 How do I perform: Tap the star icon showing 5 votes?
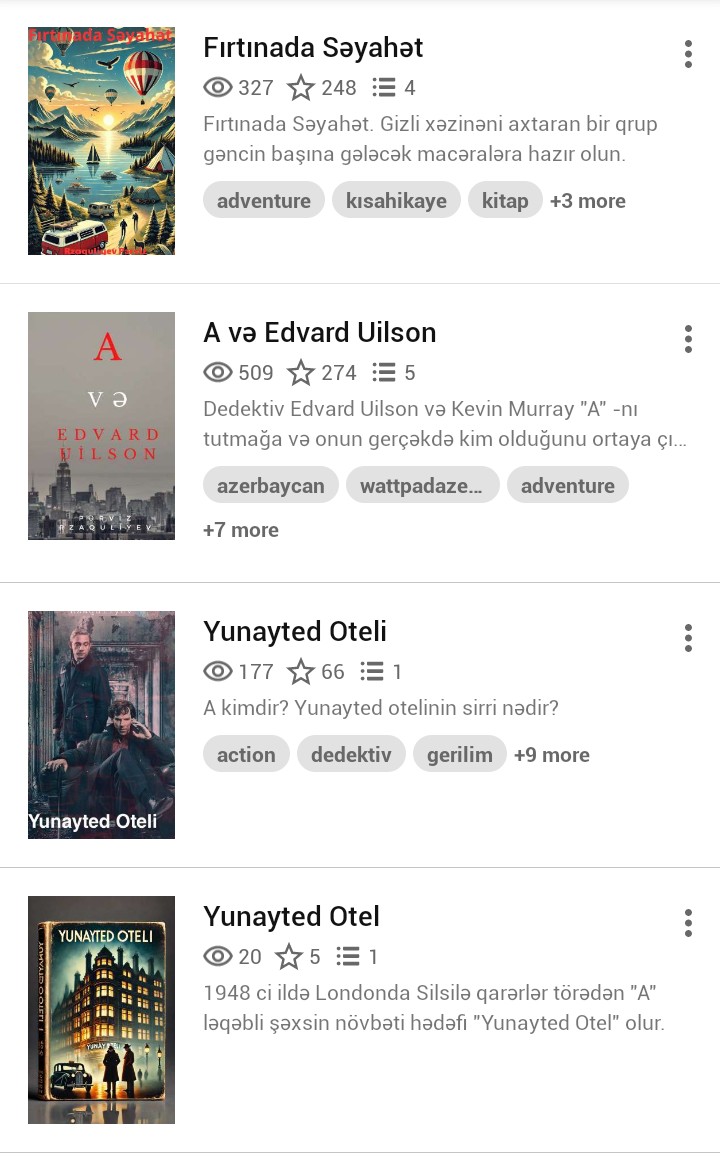[288, 956]
